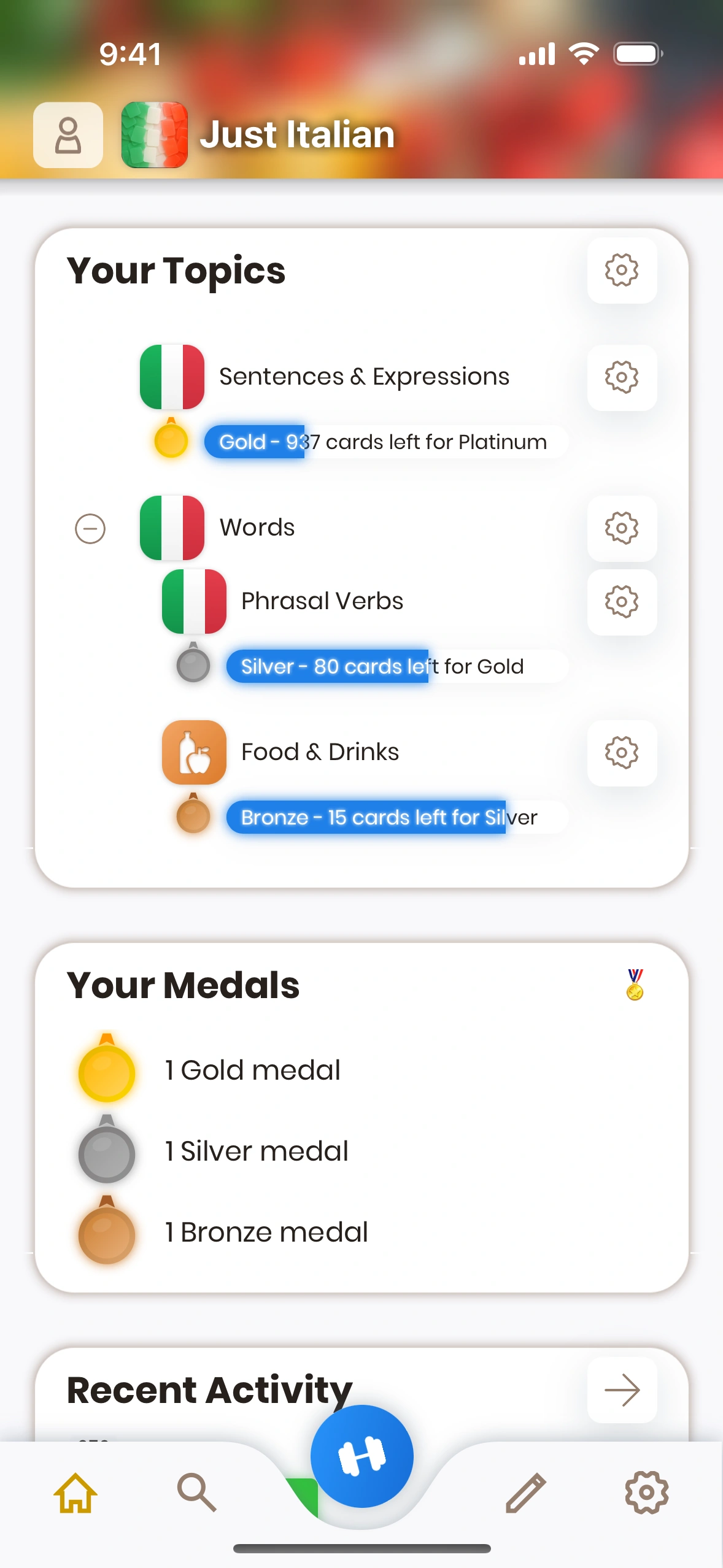Switch to the pencil Edit tab
Screen dimensions: 723x1568
(x=526, y=1492)
